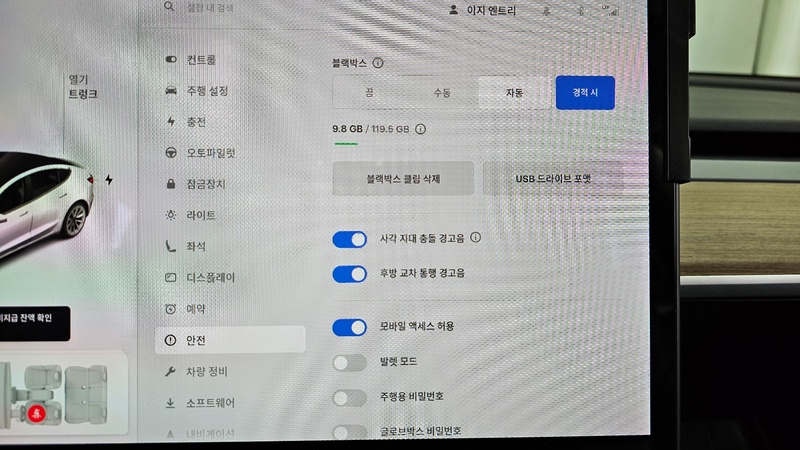Go to 라이트 settings
The width and height of the screenshot is (800, 450).
[x=201, y=215]
